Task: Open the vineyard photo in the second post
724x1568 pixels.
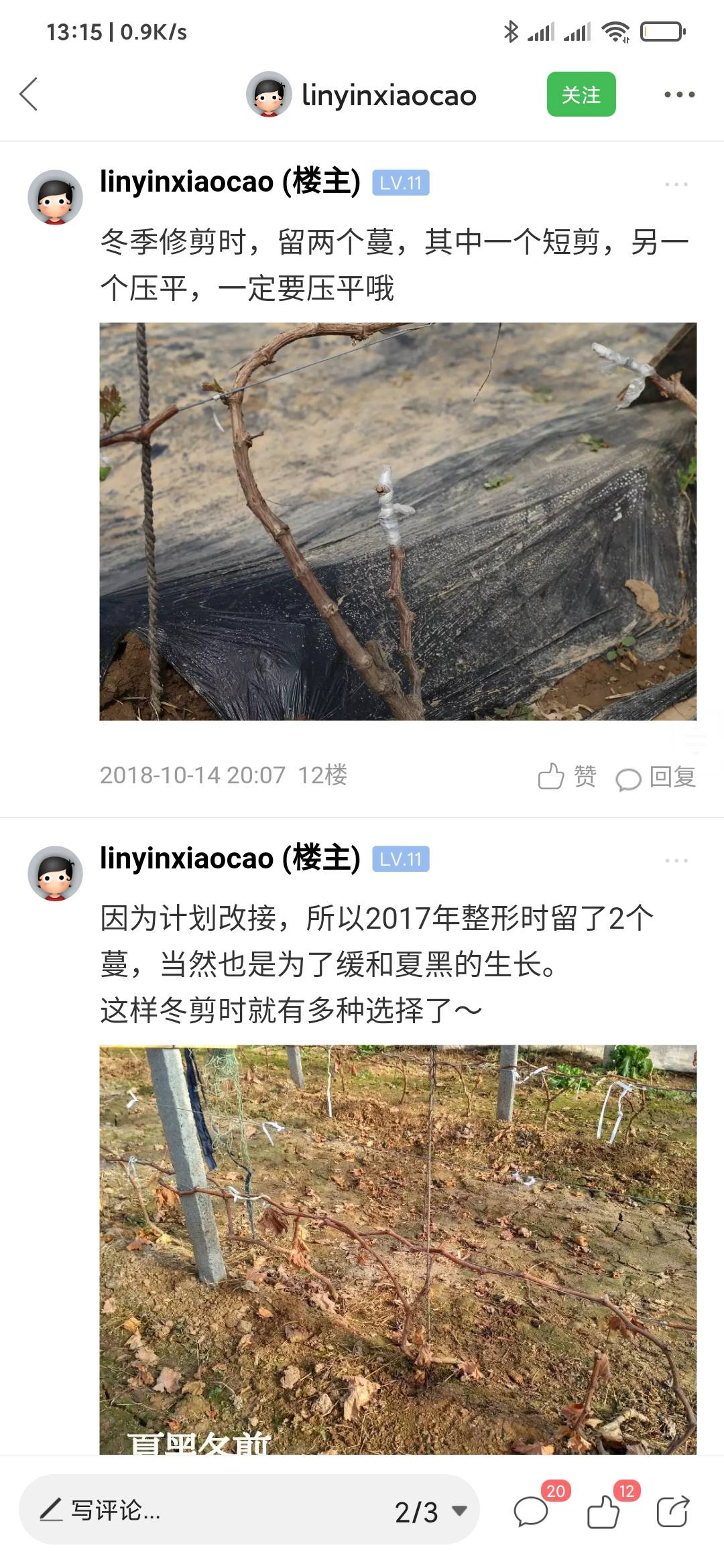Action: [398, 1250]
